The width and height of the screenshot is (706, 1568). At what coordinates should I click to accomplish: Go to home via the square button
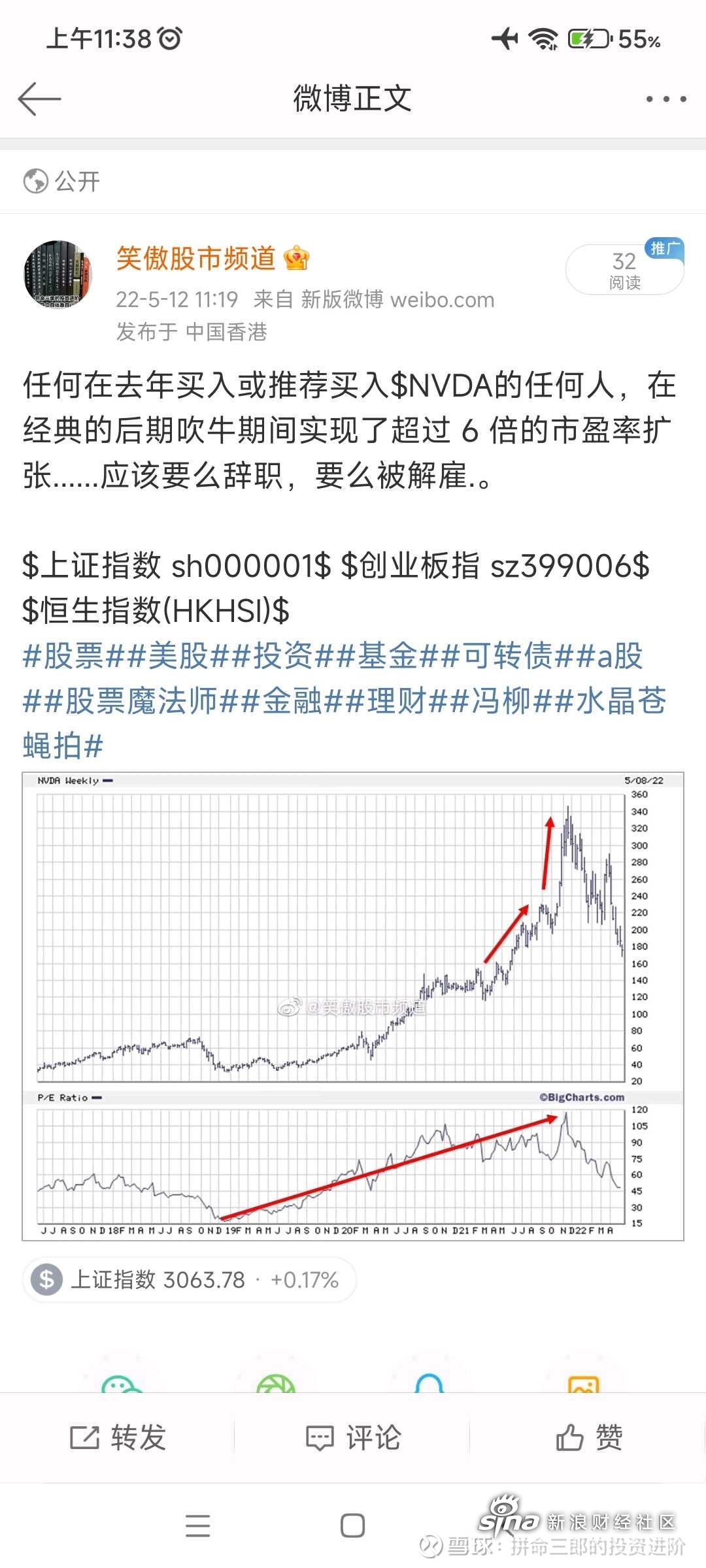353,1526
